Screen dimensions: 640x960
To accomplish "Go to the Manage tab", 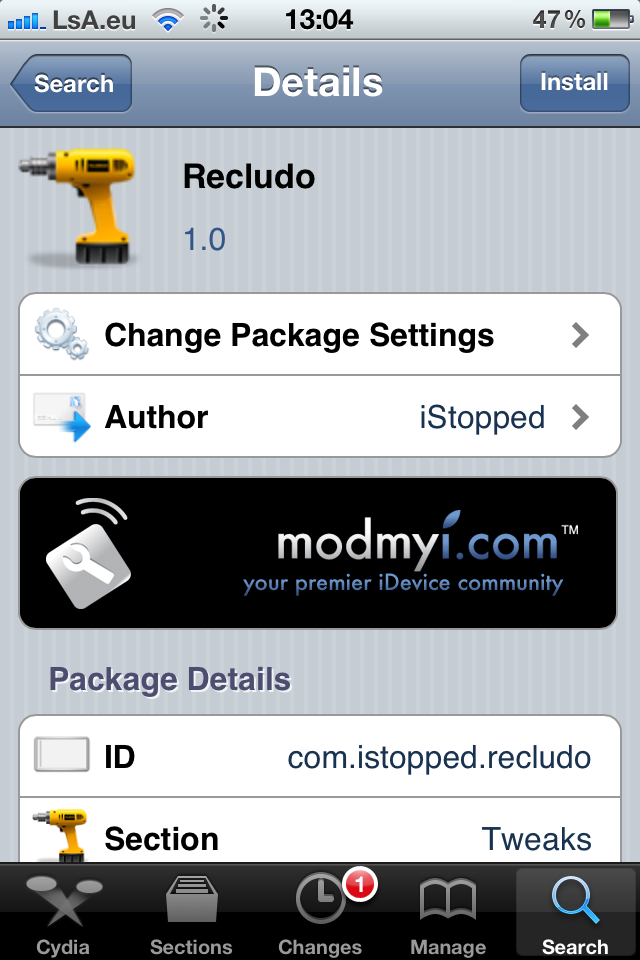I will coord(447,914).
